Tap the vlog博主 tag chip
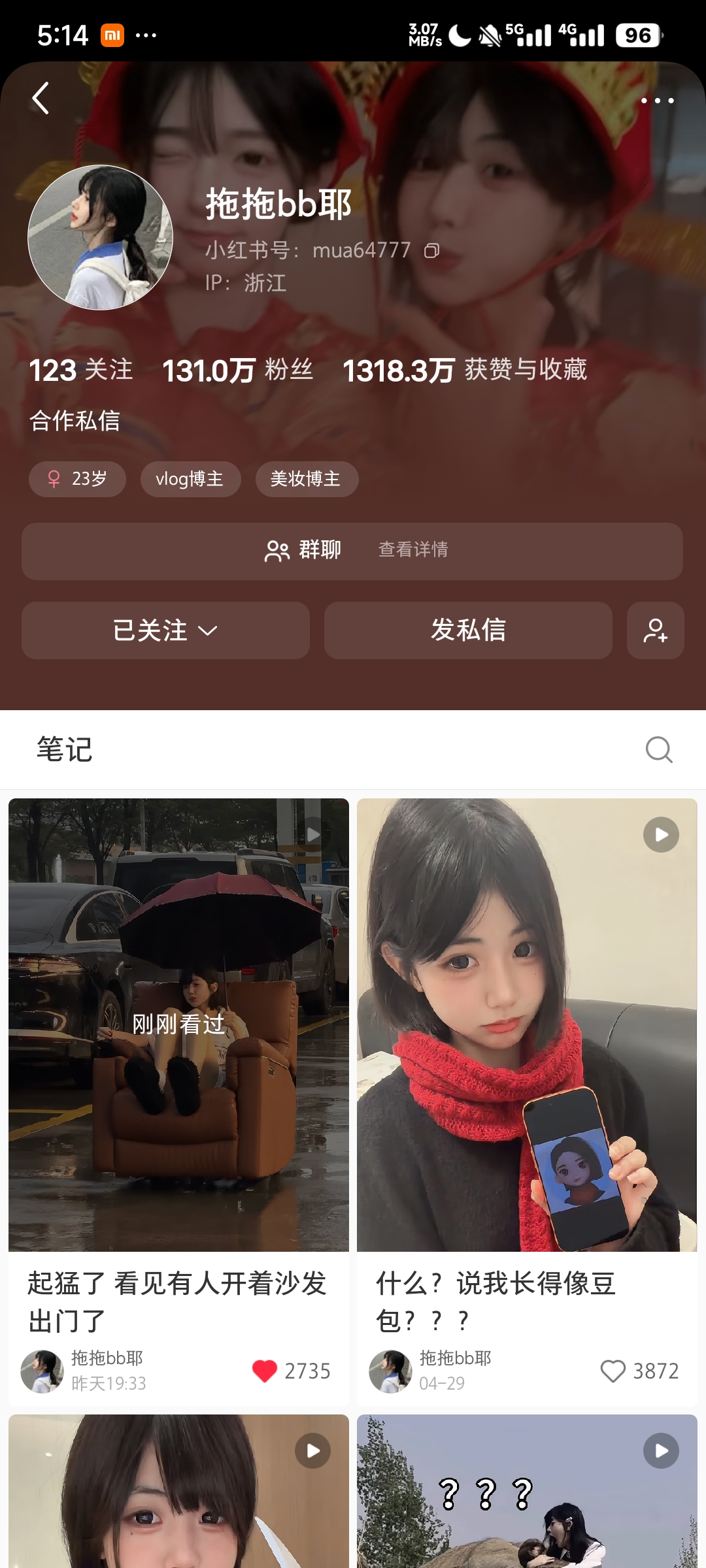Viewport: 706px width, 1568px height. [190, 479]
